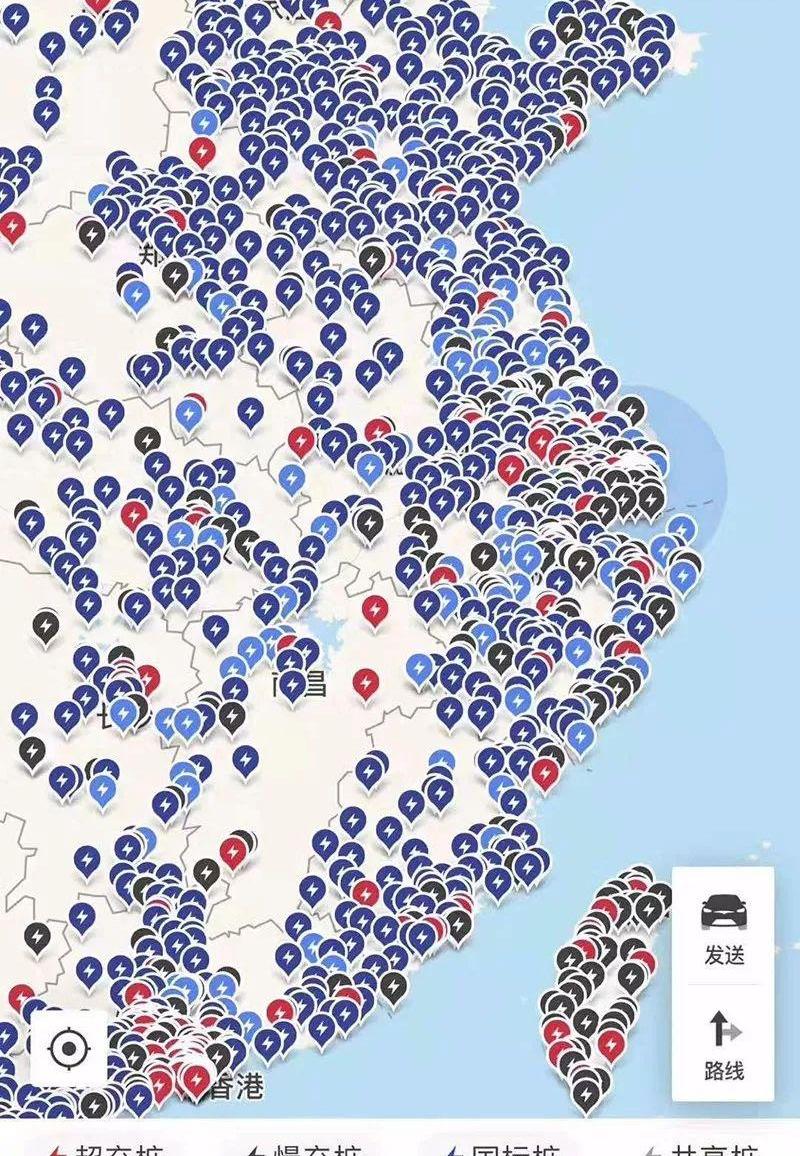The width and height of the screenshot is (800, 1156).
Task: Center the map on my current location
Action: pyautogui.click(x=68, y=1049)
